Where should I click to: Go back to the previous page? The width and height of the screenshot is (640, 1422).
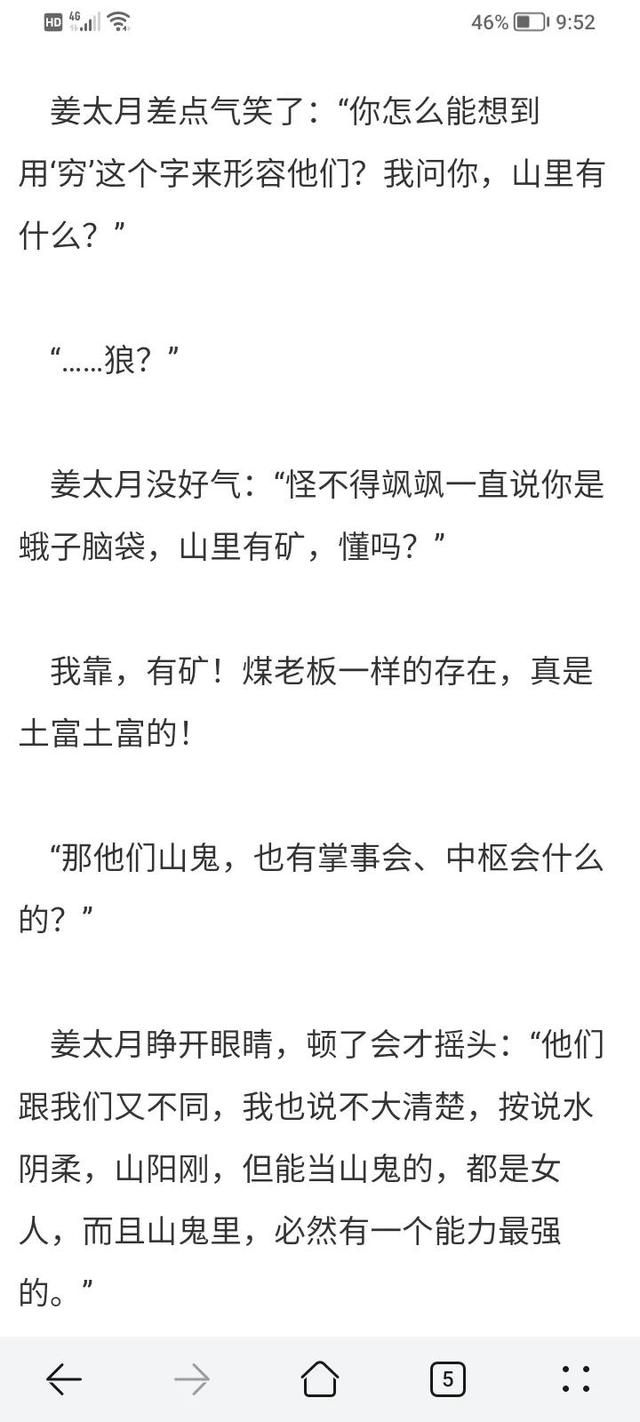[x=64, y=1380]
